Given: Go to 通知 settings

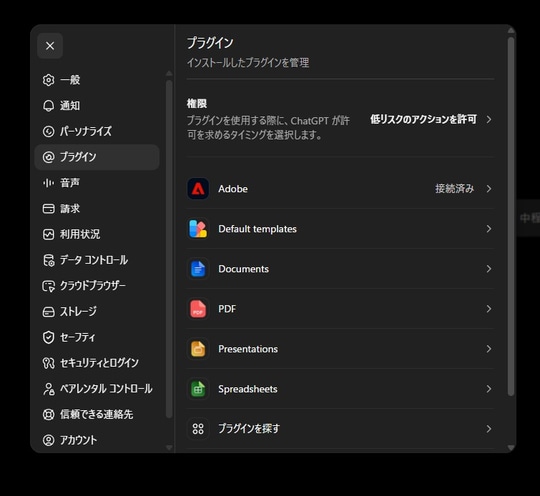Looking at the screenshot, I should click(97, 106).
